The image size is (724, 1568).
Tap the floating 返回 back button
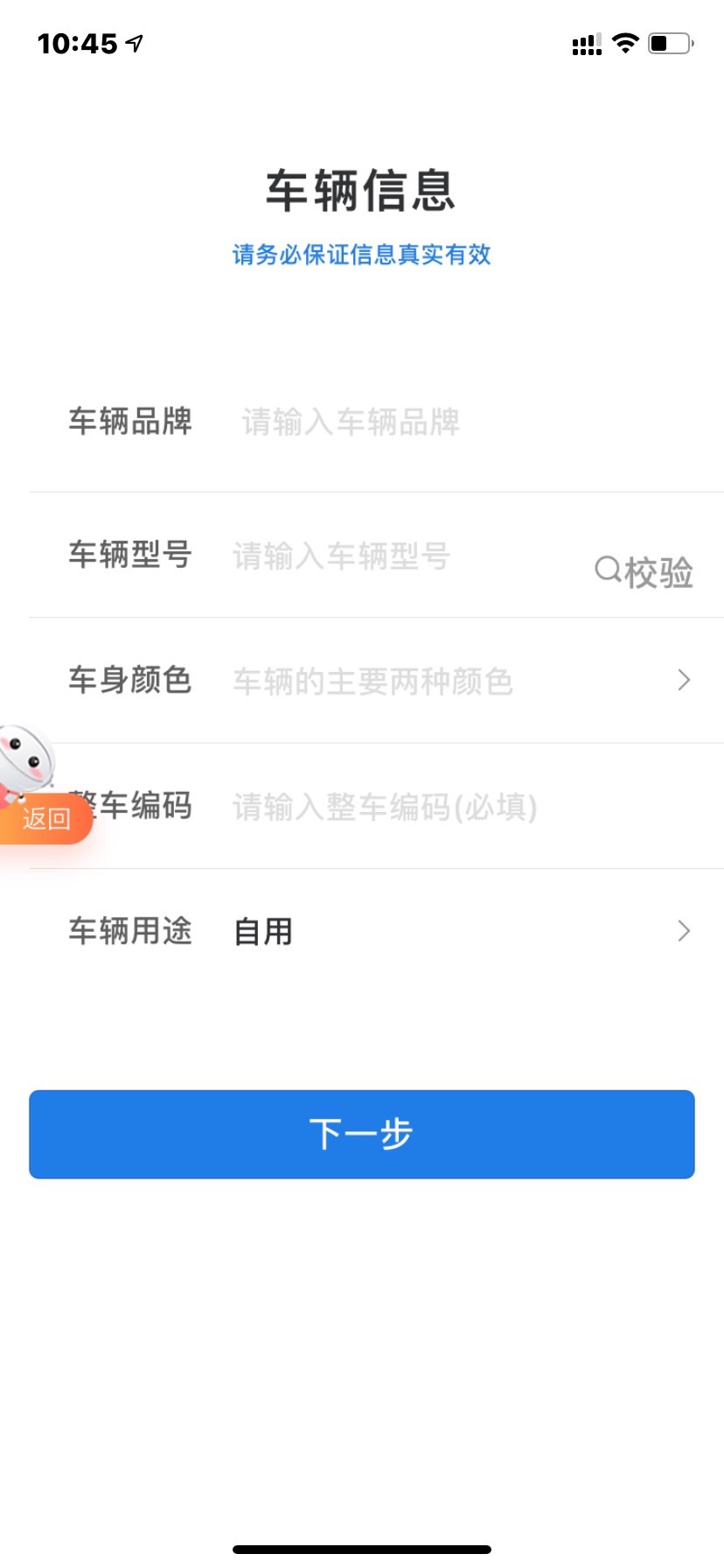[x=45, y=819]
